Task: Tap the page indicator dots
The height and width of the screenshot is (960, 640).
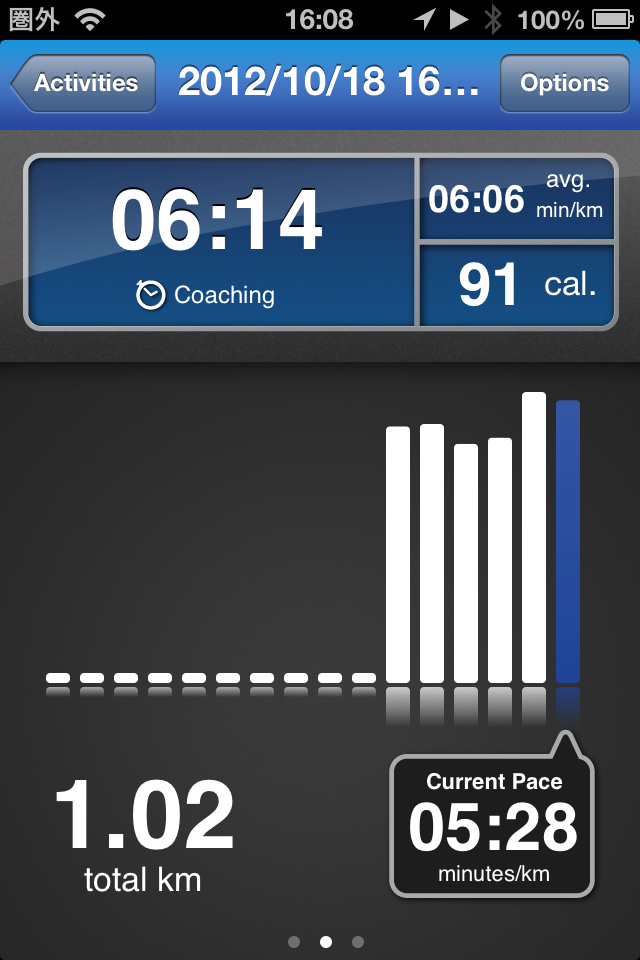Action: coord(325,941)
